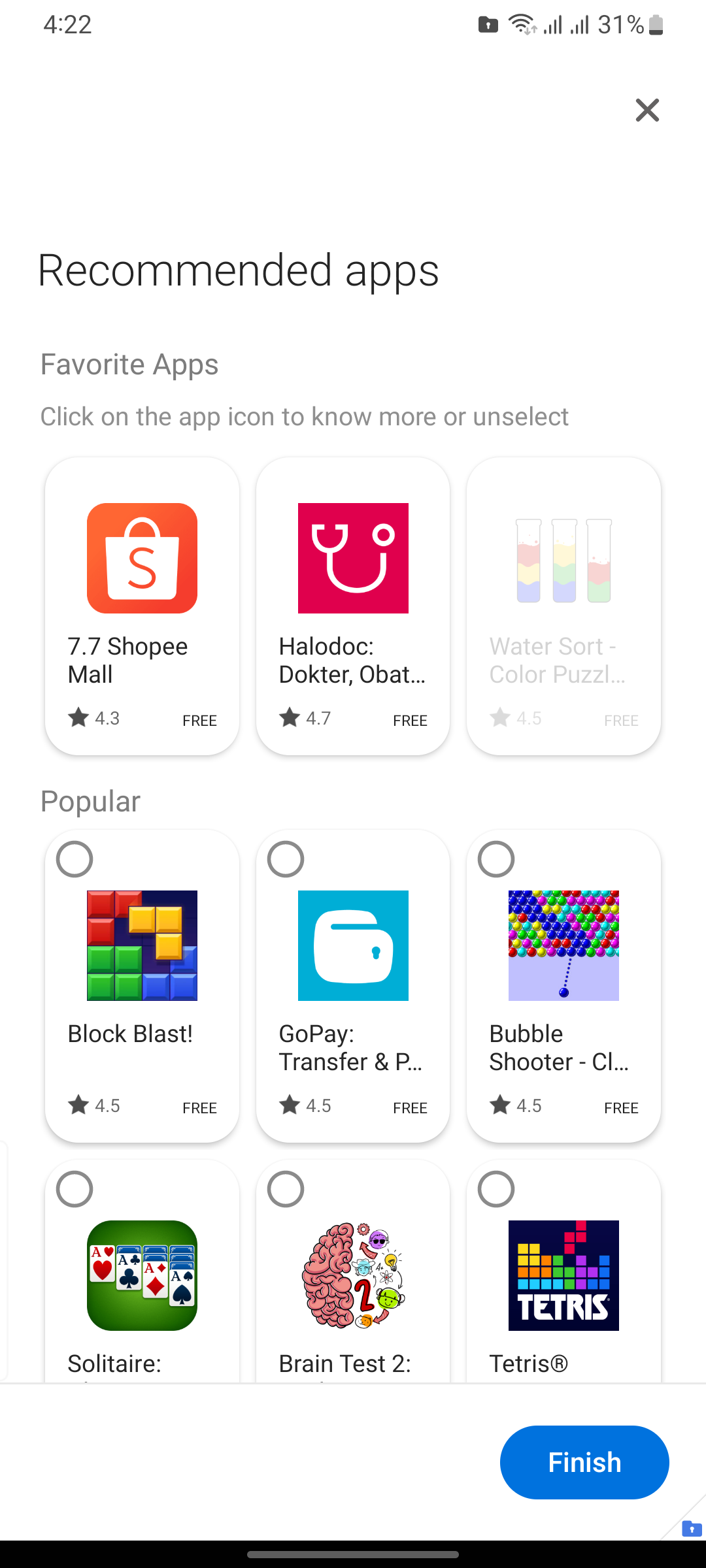Select the Bubble Shooter checkbox circle
This screenshot has width=706, height=1568.
496,859
